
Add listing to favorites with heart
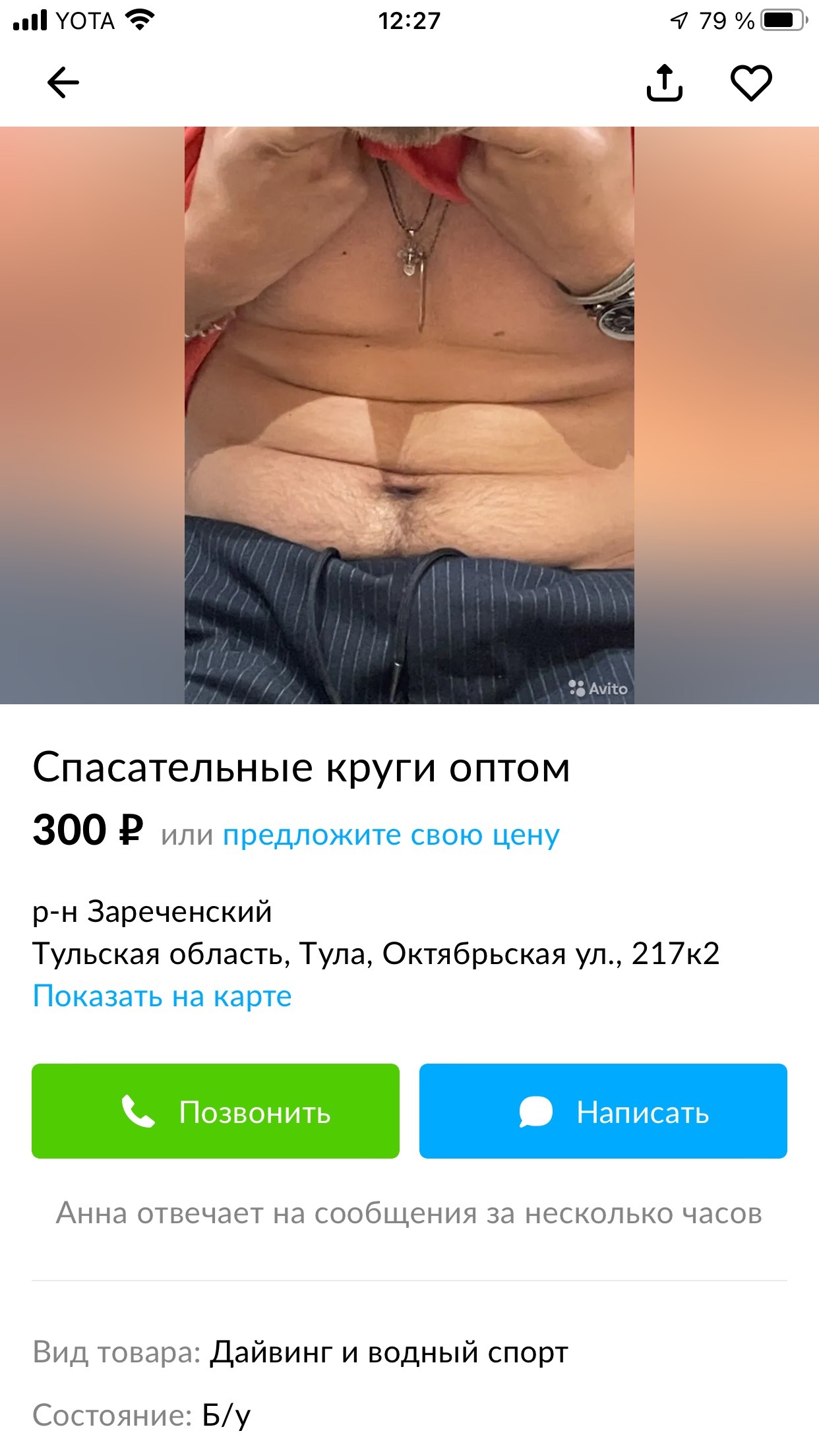click(x=750, y=83)
